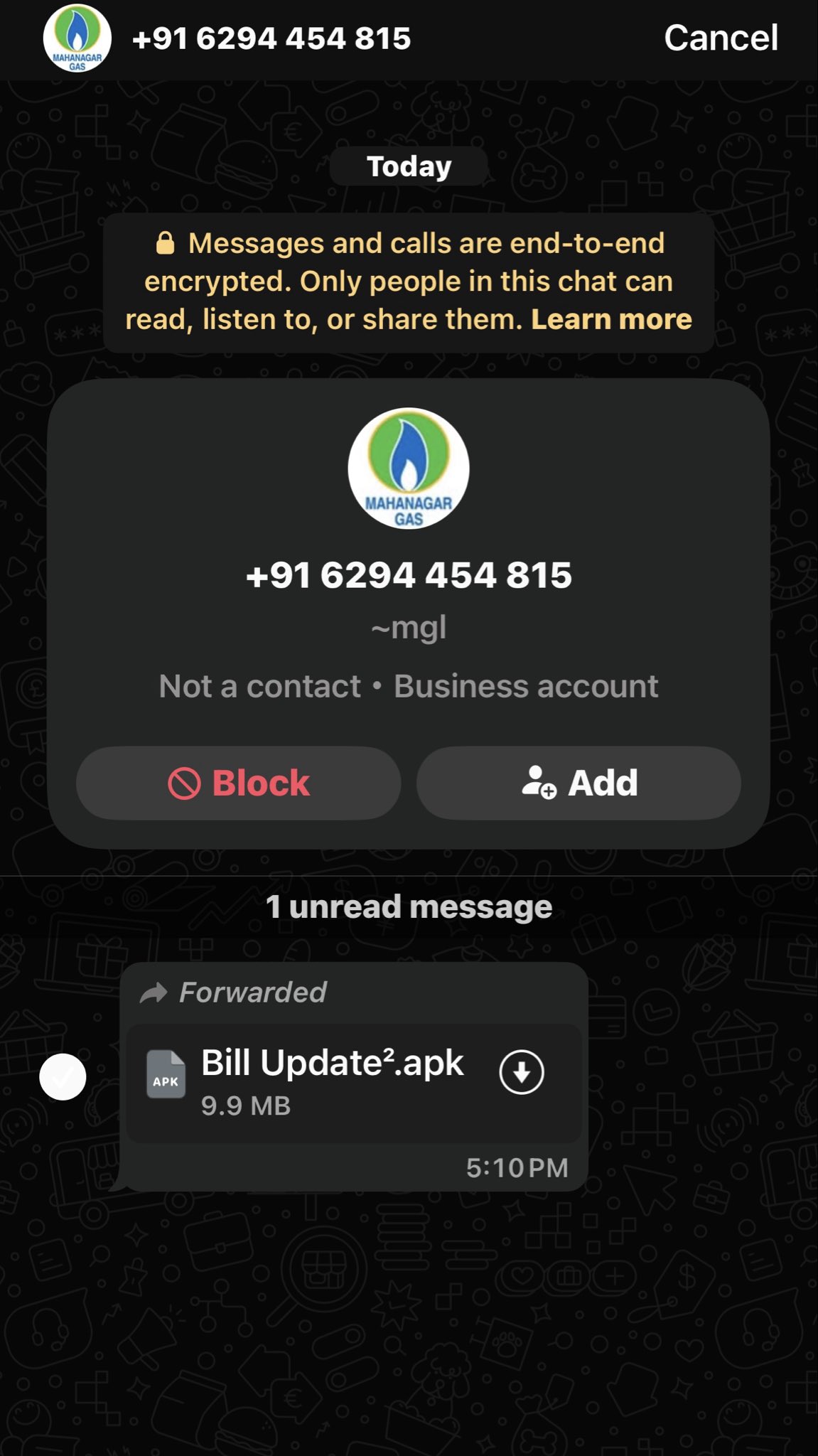Block the +91 6294 454 815 number
The image size is (818, 1456).
click(x=239, y=783)
